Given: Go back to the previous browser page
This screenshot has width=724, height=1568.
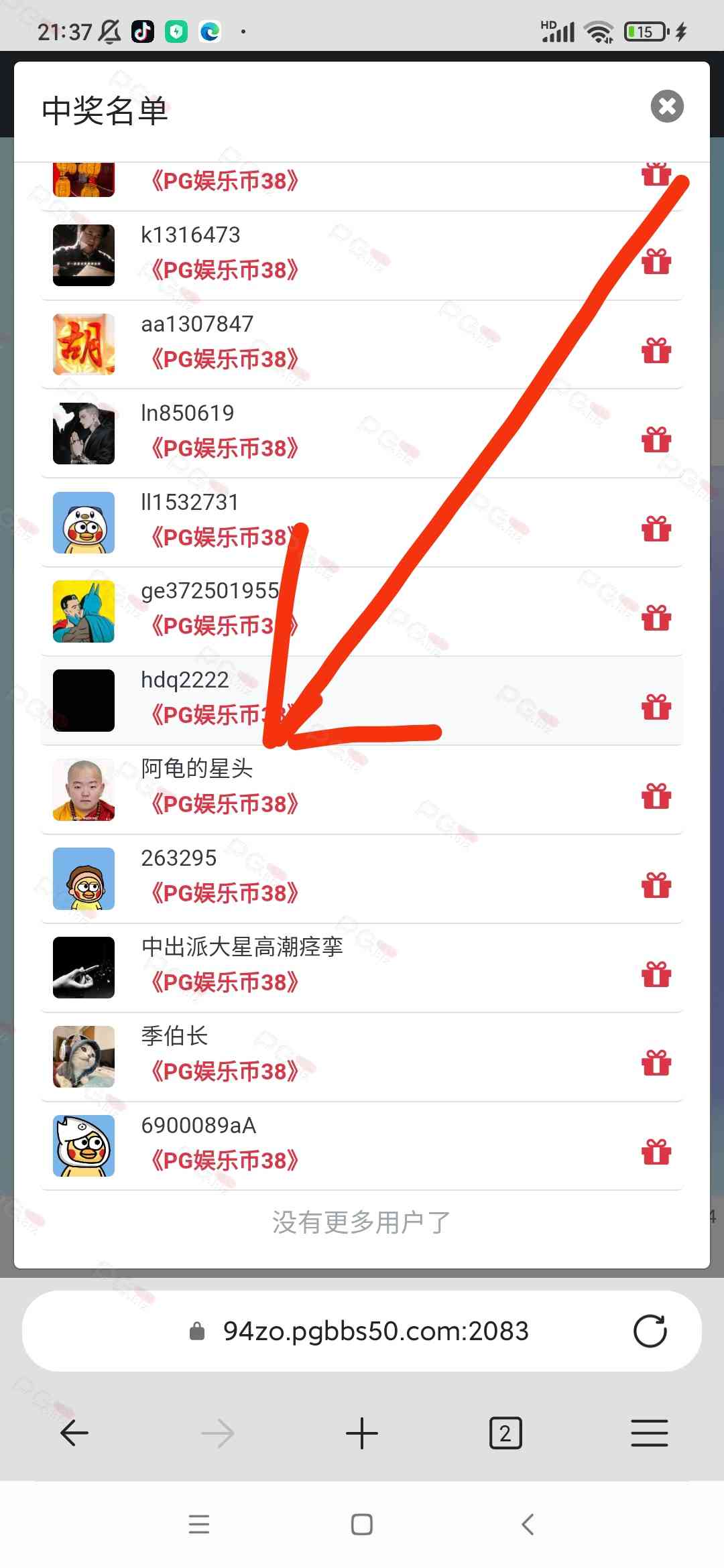Looking at the screenshot, I should click(x=74, y=1433).
